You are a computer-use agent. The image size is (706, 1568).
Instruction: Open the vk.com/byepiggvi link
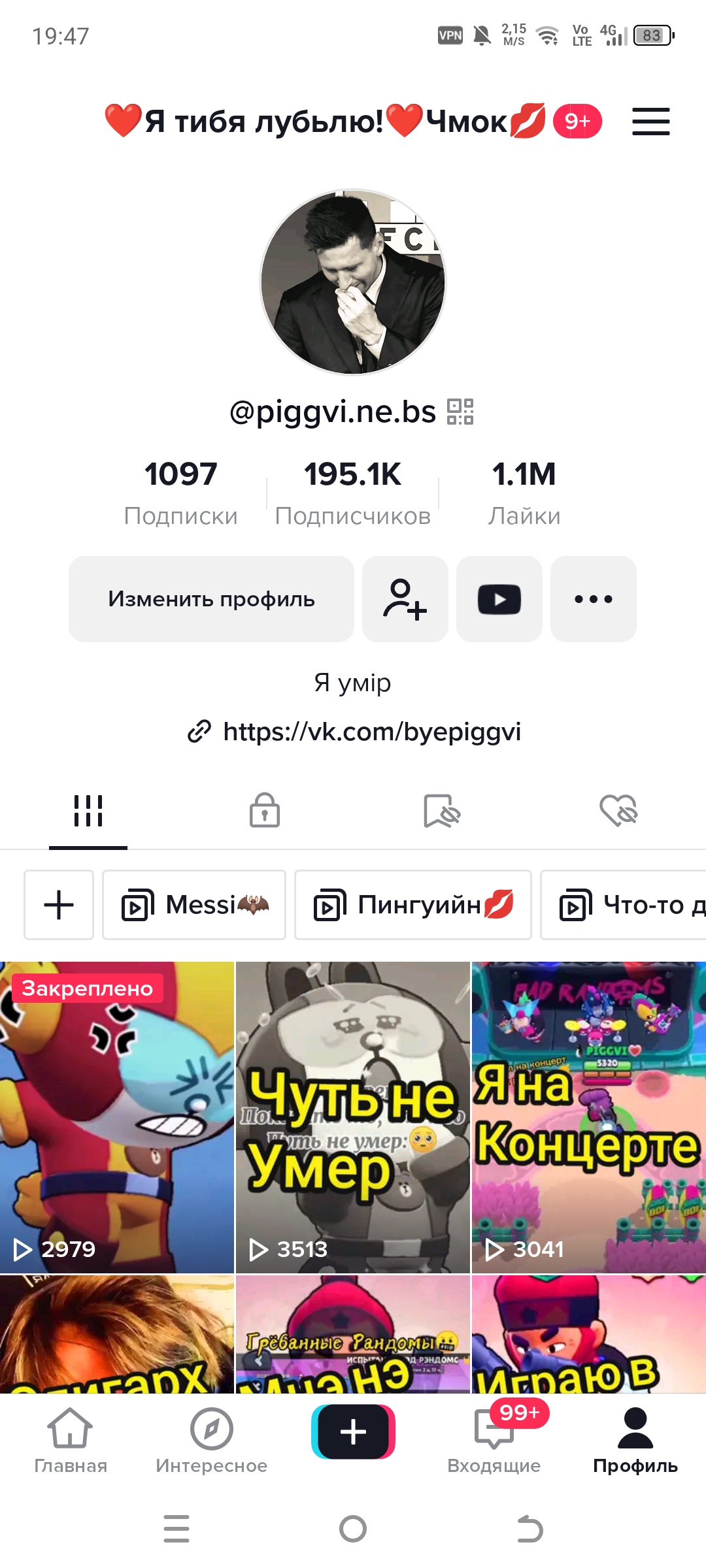coord(371,732)
